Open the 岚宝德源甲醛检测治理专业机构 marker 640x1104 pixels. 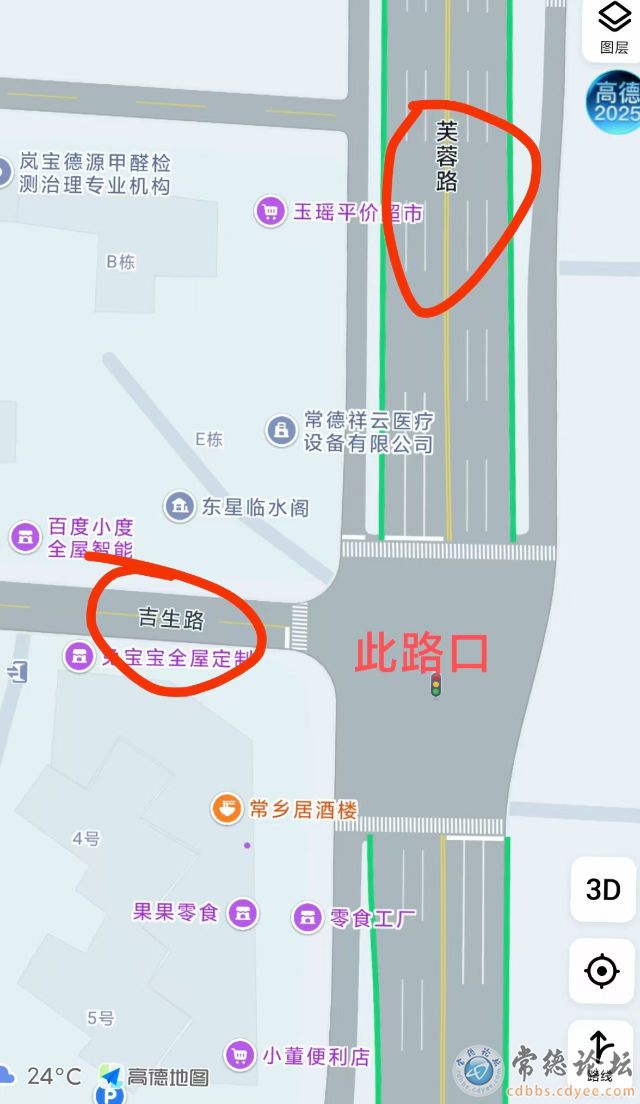(5, 173)
